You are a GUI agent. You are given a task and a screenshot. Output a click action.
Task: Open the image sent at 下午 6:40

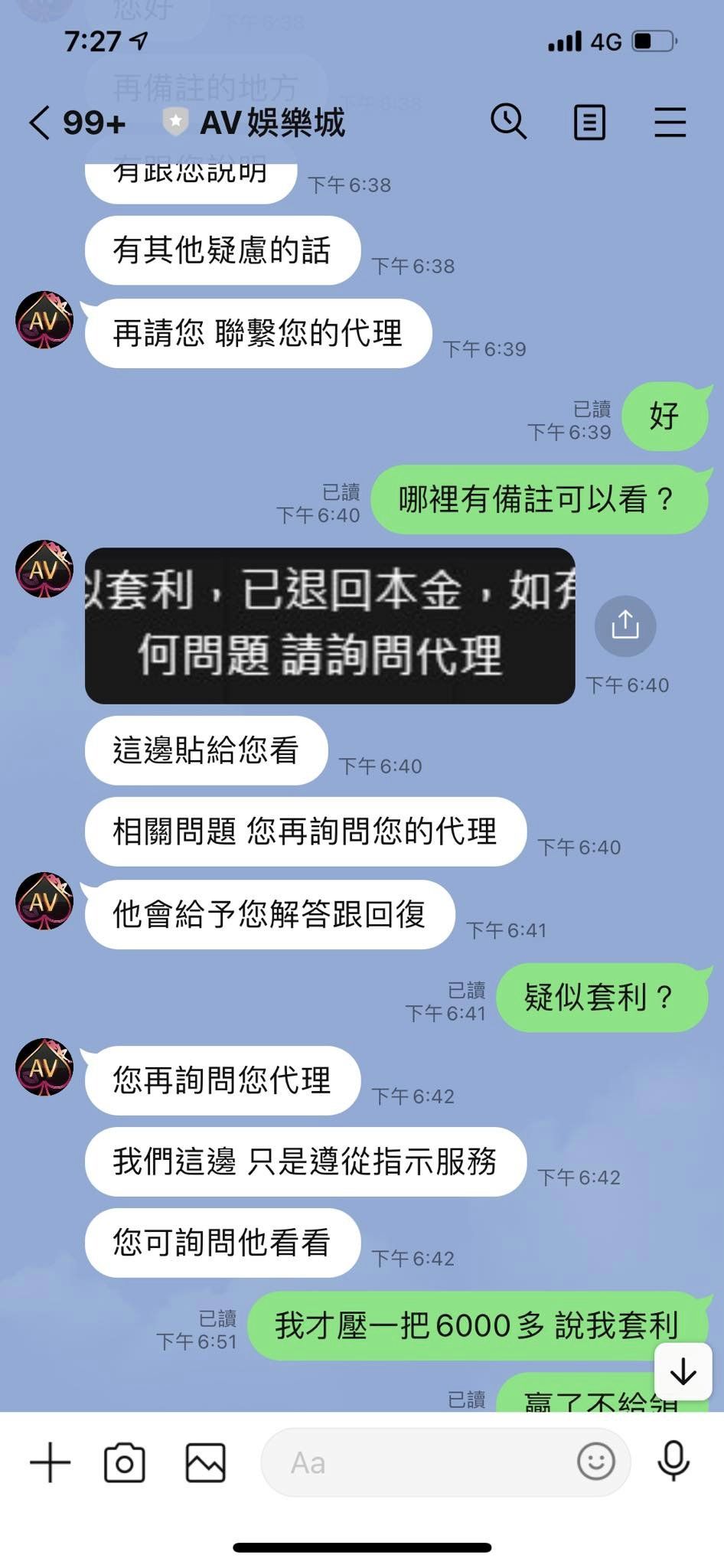click(329, 626)
